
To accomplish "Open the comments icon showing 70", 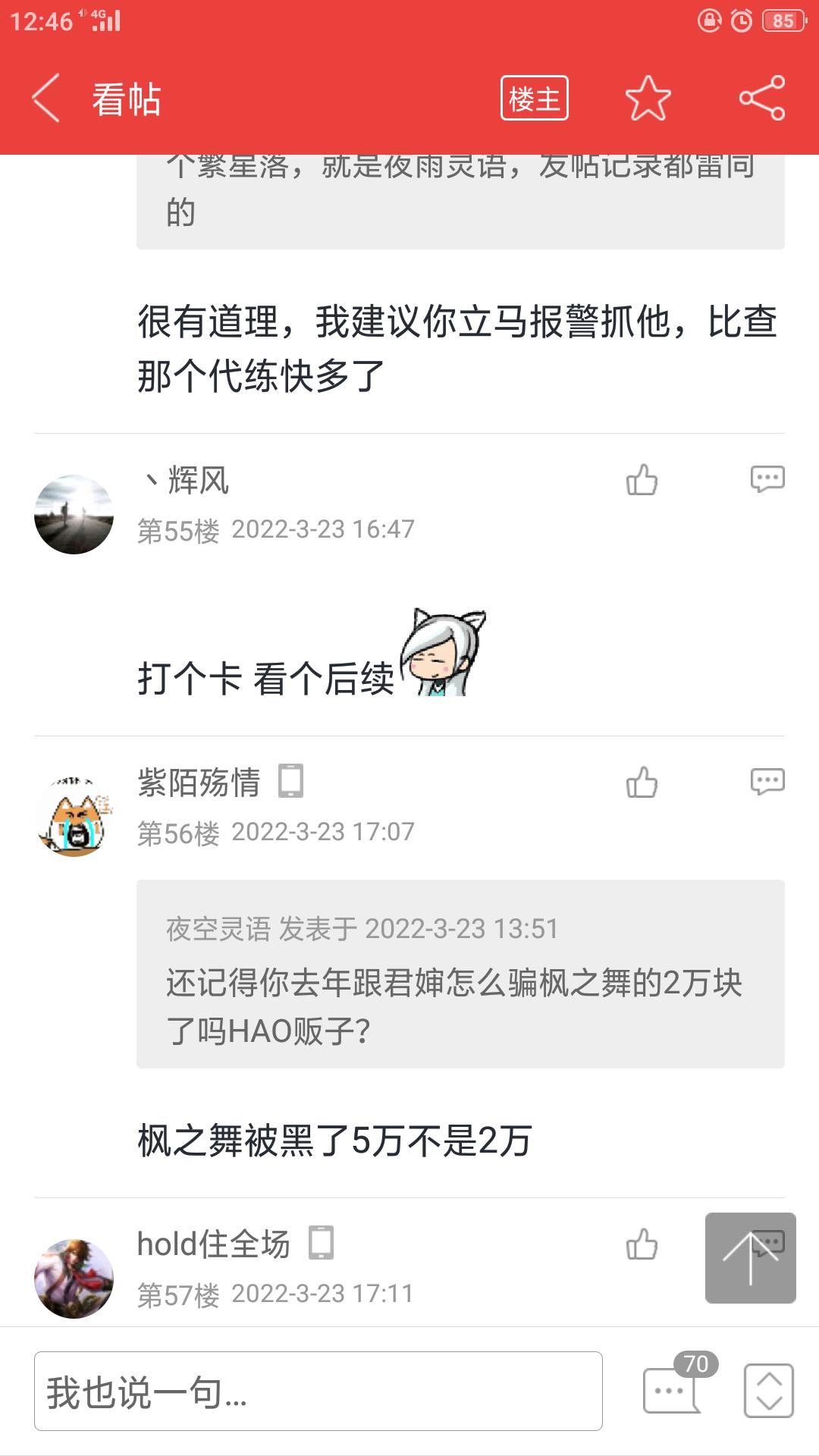I will pyautogui.click(x=673, y=1389).
